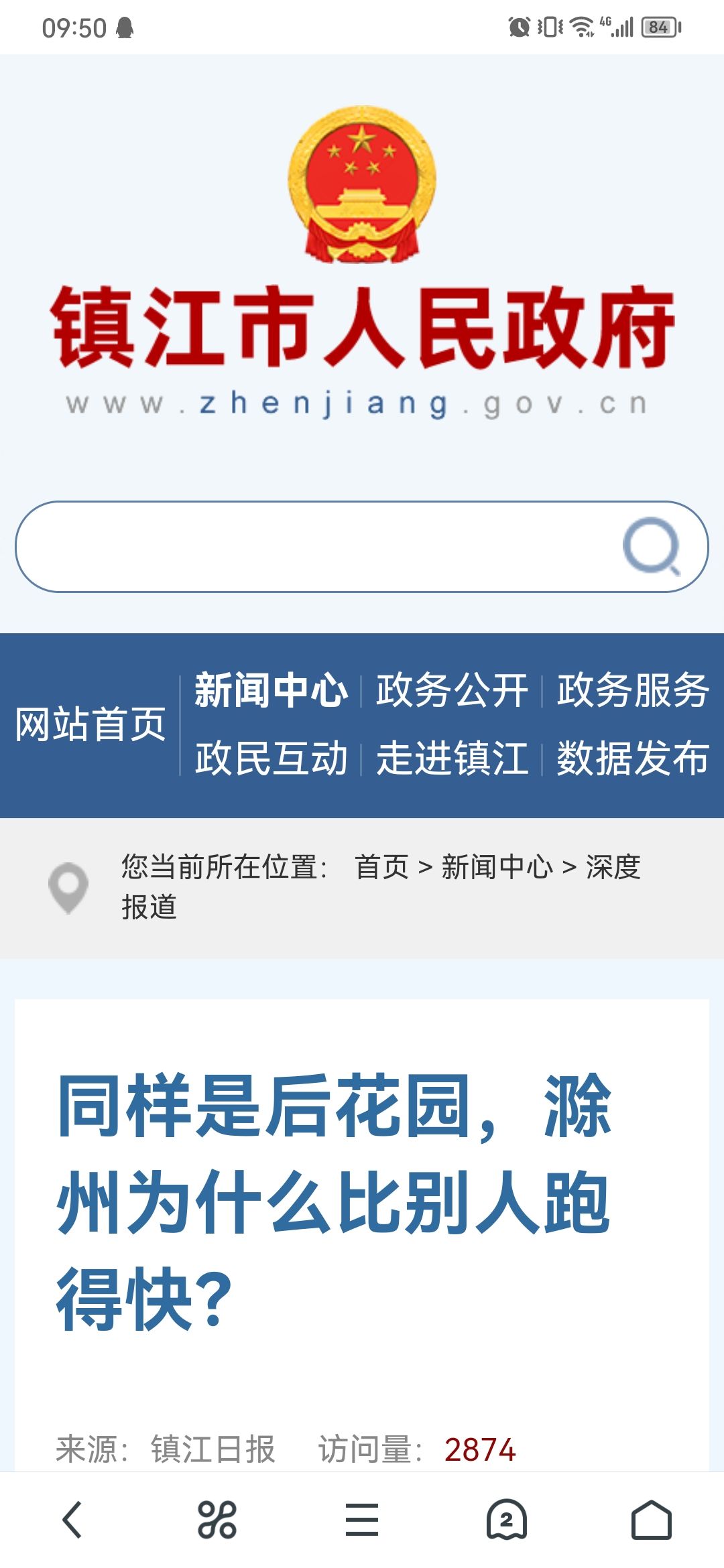Open 新闻中心 breadcrumb link

(x=497, y=867)
